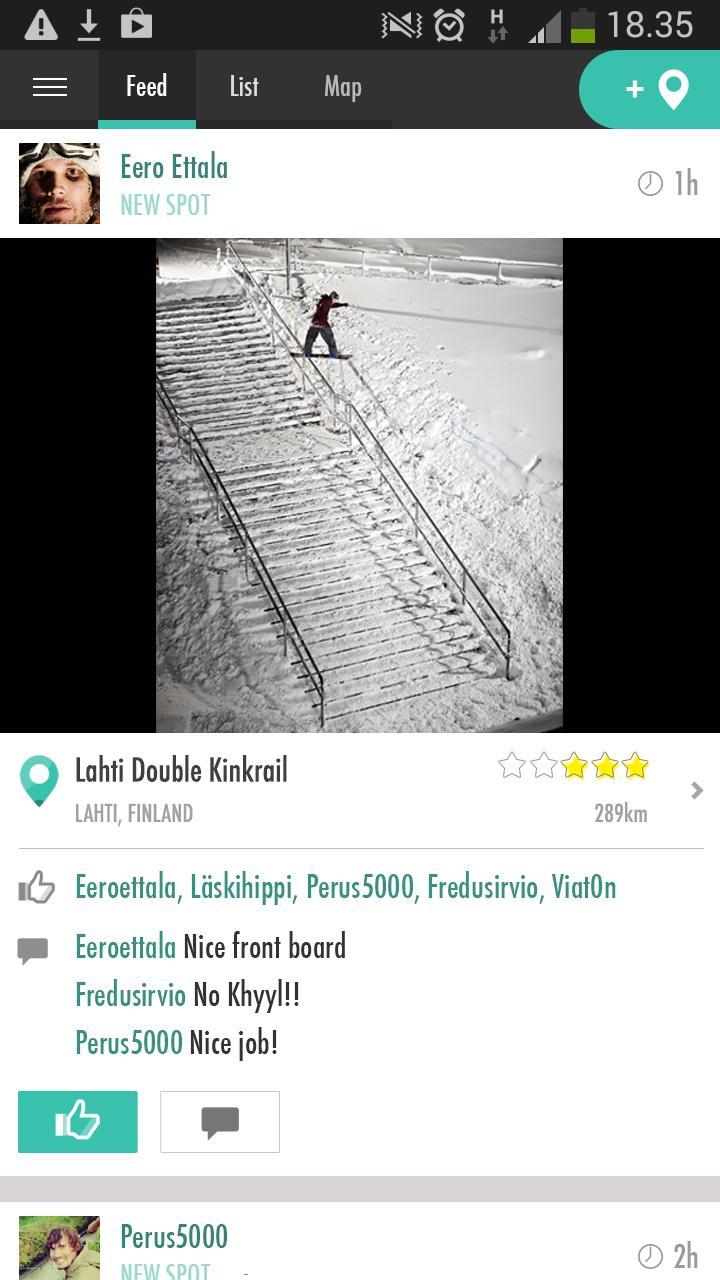The image size is (720, 1280).
Task: Like the Lahti Double Kinkrail post
Action: [x=78, y=1122]
